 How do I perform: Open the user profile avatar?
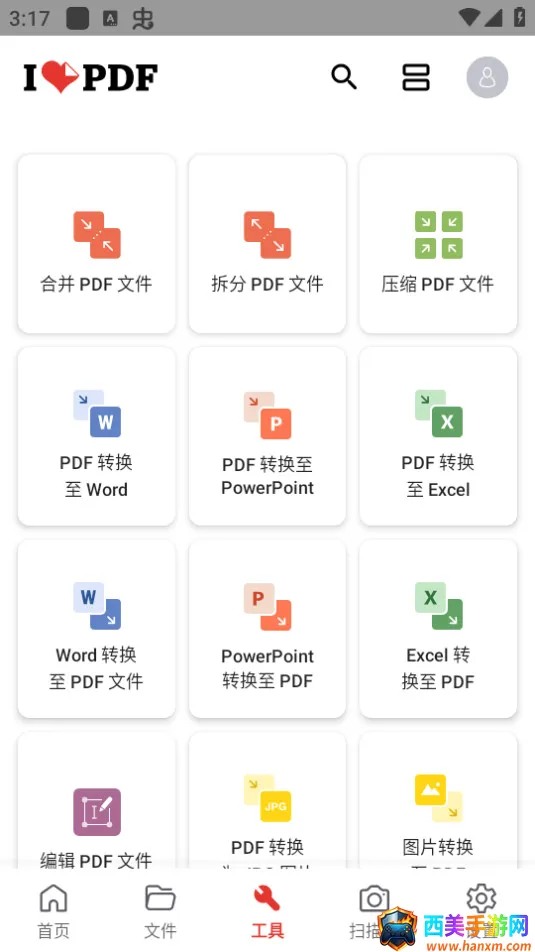(x=487, y=77)
